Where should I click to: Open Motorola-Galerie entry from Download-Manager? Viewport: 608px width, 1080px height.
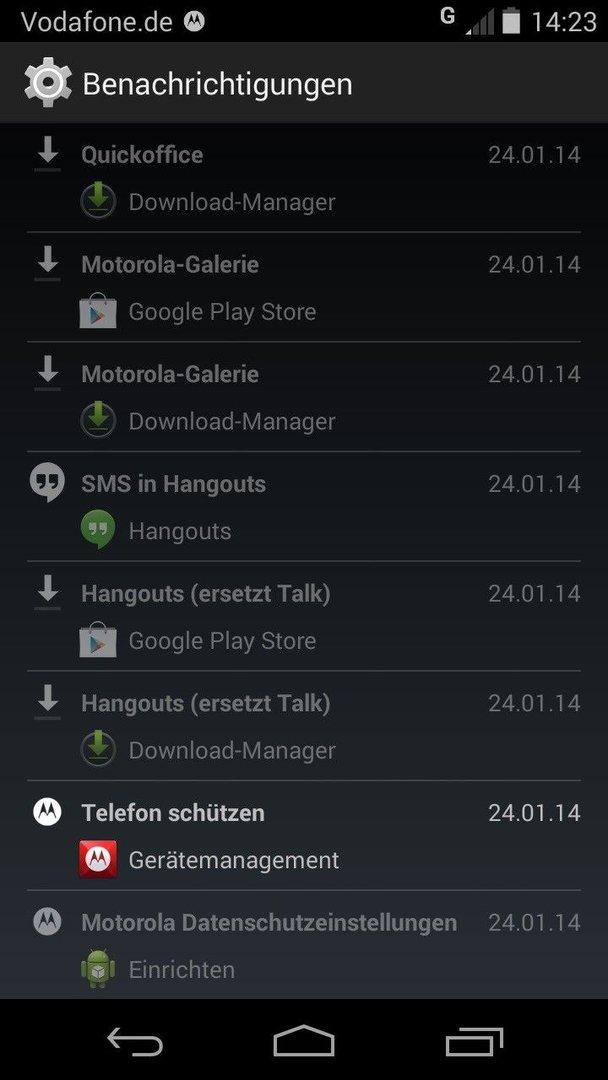[x=304, y=397]
